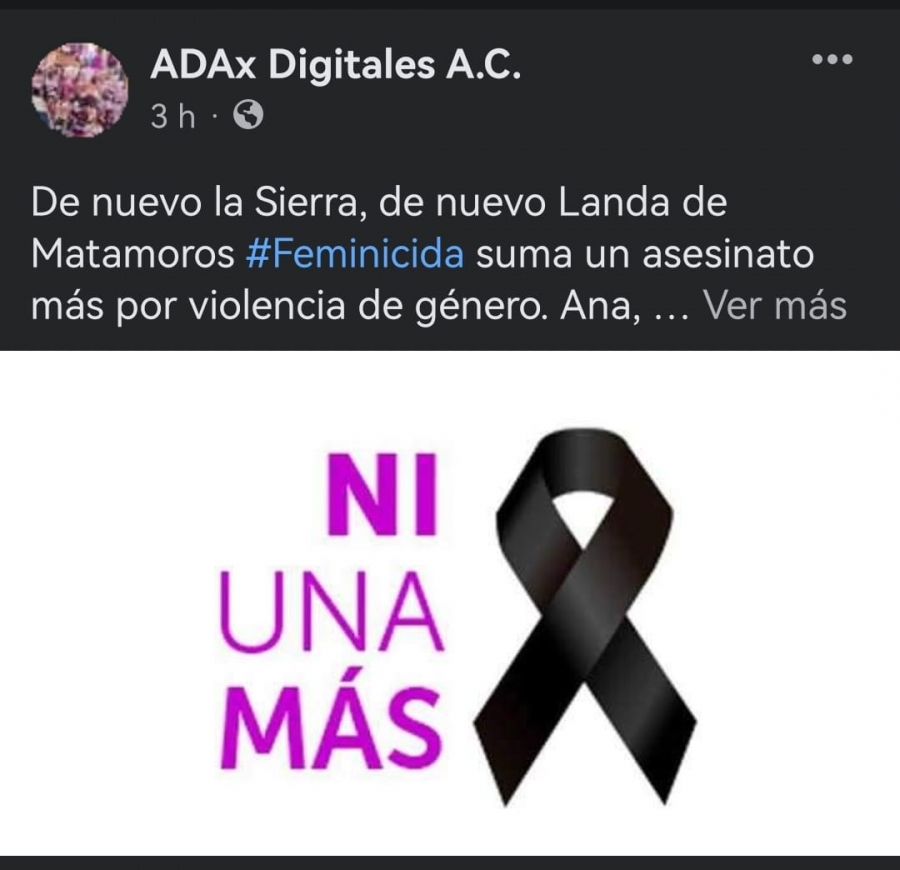This screenshot has height=870, width=900.
Task: Open the #Feminicida hashtag
Action: (x=355, y=254)
